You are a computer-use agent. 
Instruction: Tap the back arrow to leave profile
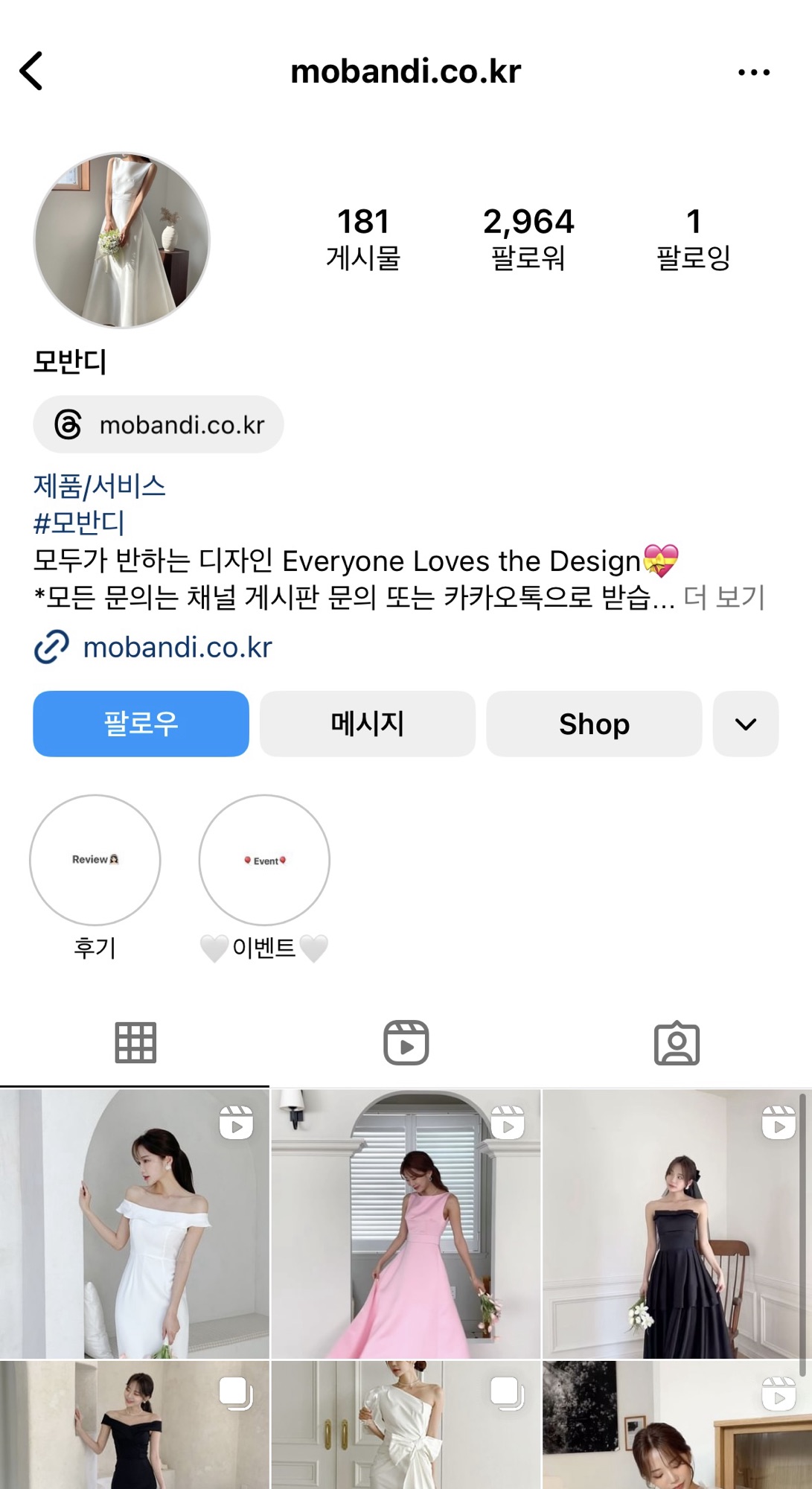point(28,71)
